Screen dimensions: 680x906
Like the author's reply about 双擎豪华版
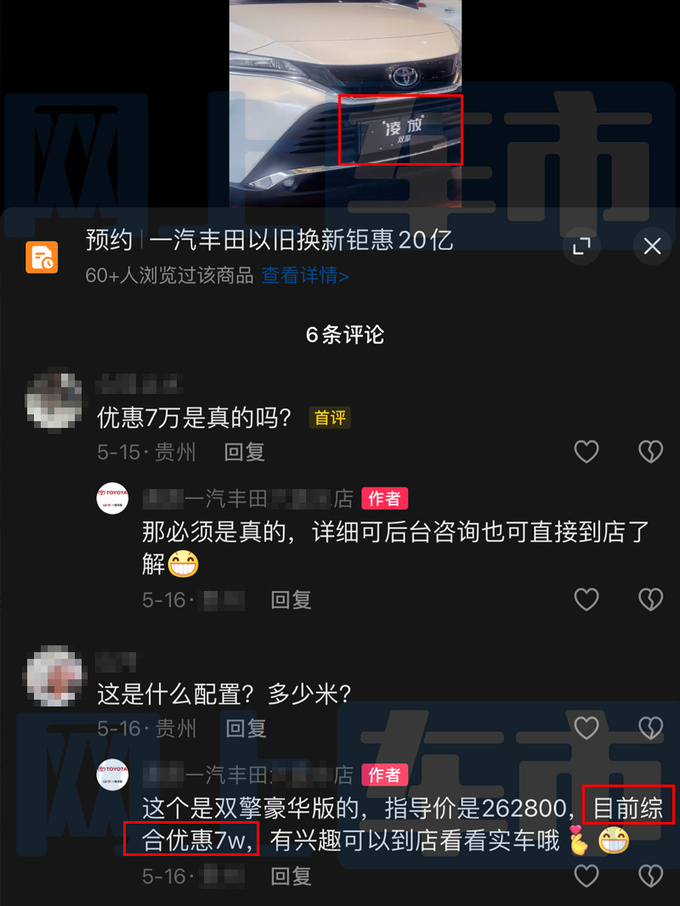point(586,876)
